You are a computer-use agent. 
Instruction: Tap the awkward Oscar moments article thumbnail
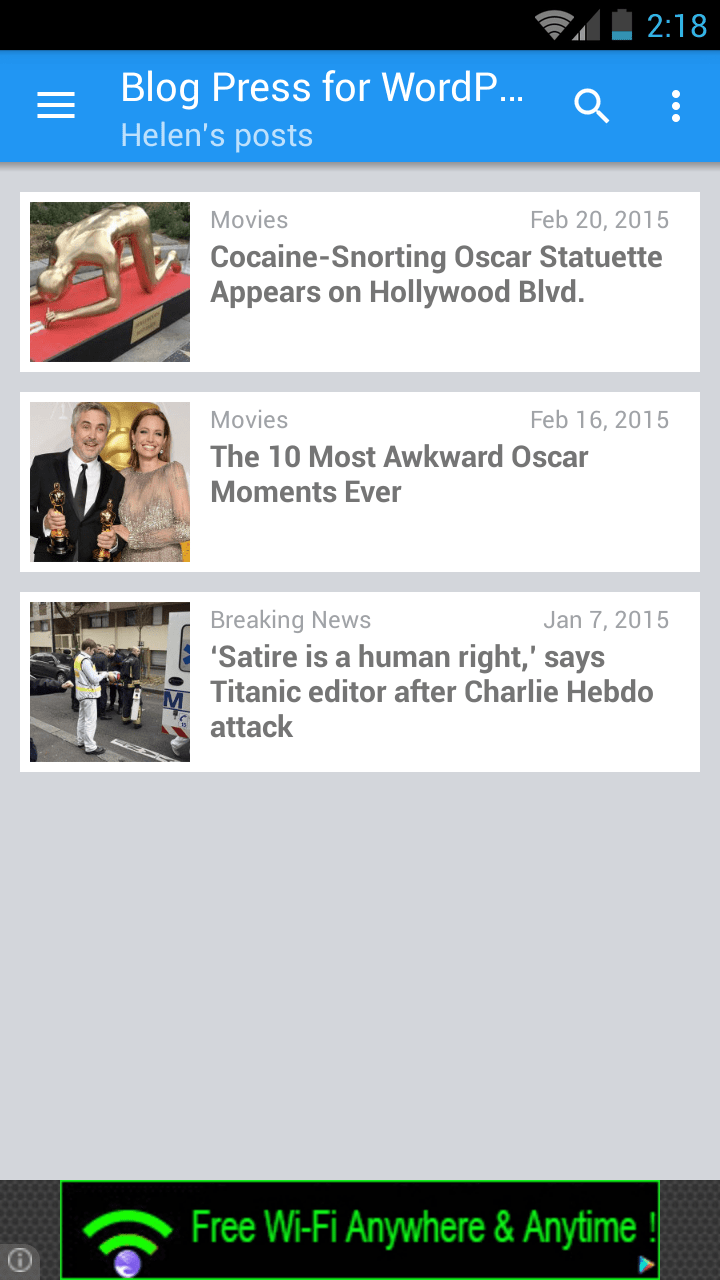pyautogui.click(x=109, y=481)
